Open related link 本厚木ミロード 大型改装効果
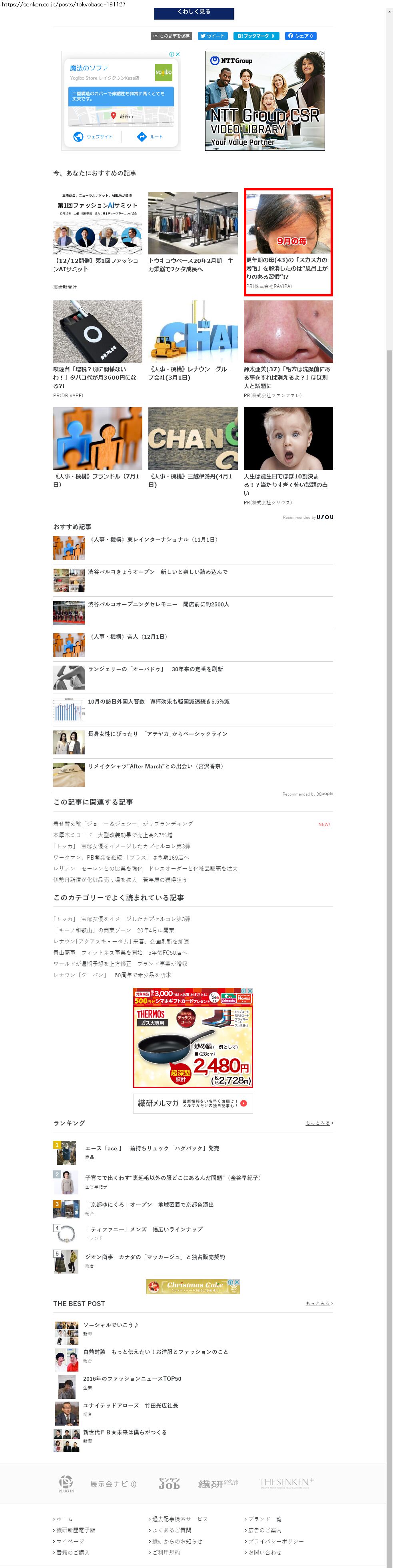Viewport: 393px width, 1568px height. (x=113, y=835)
